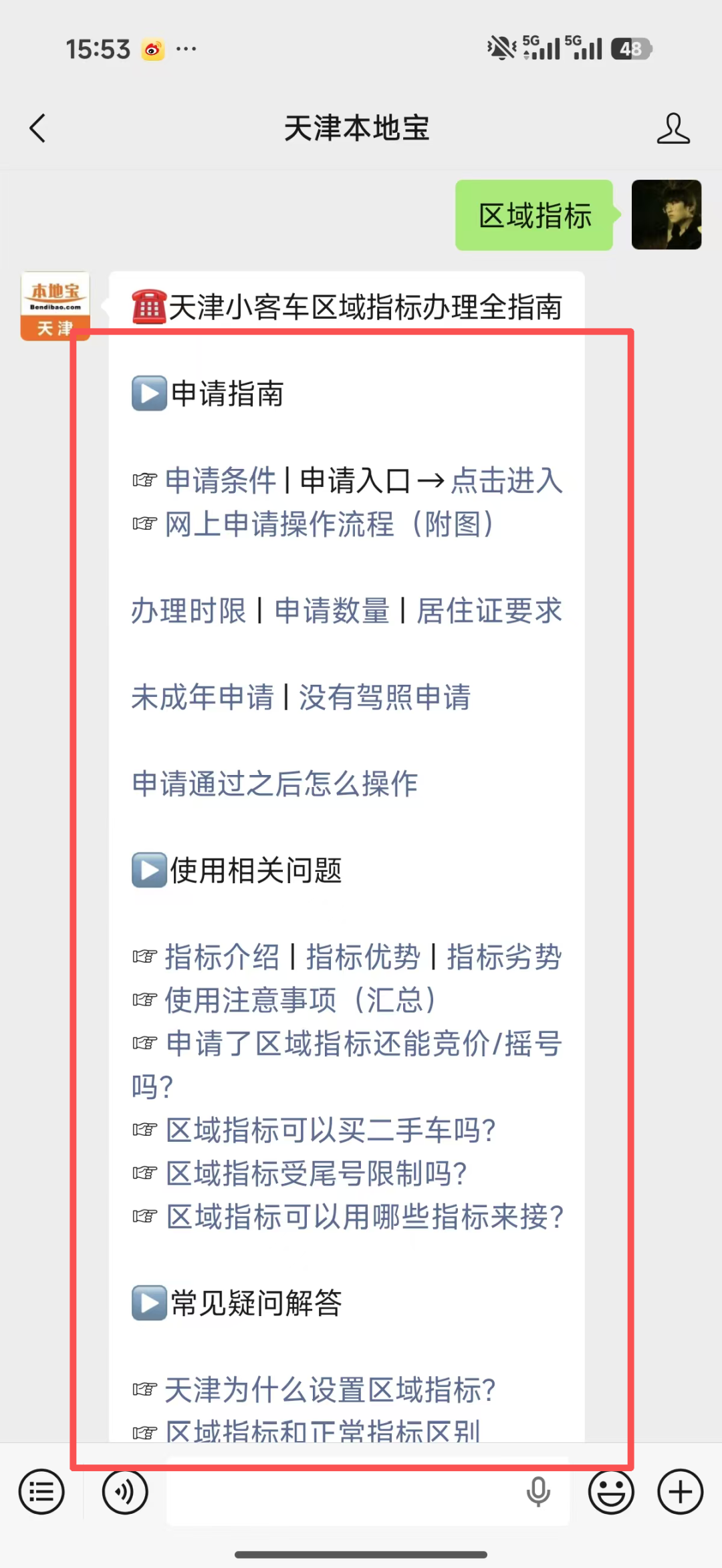Open the 没有驾照申请 link

pyautogui.click(x=385, y=697)
